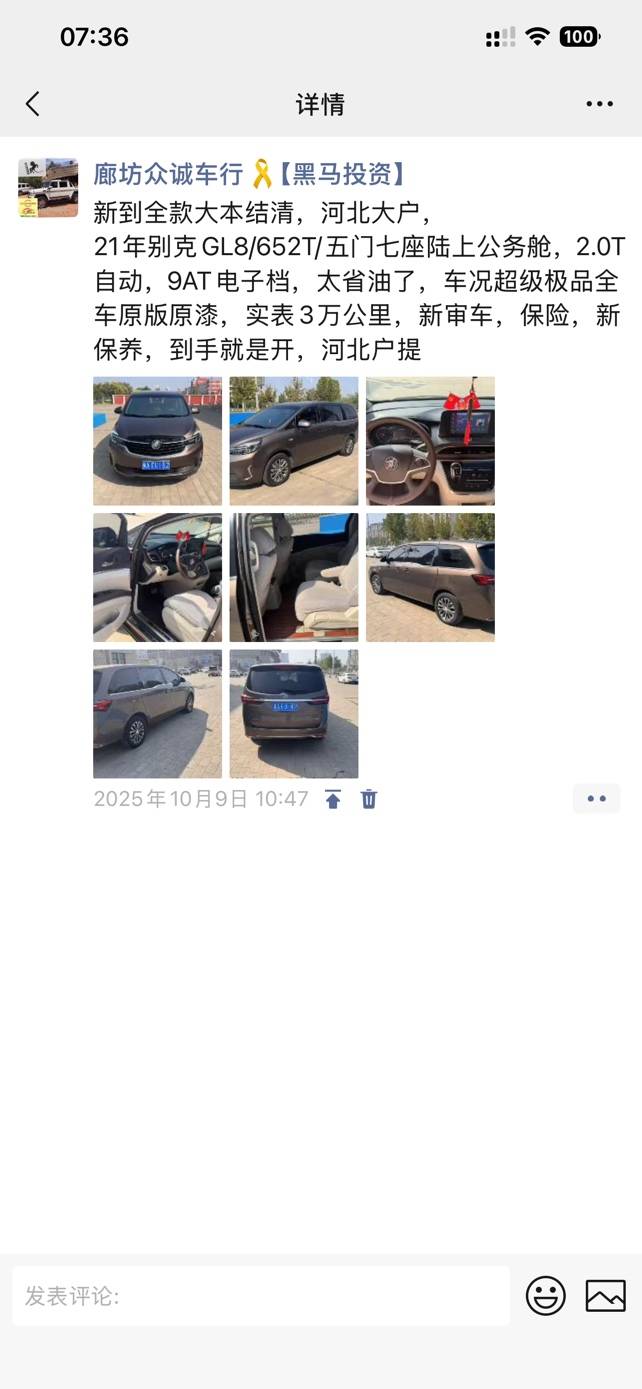Open the like and comment two-dot button
The height and width of the screenshot is (1389, 642).
tap(597, 799)
